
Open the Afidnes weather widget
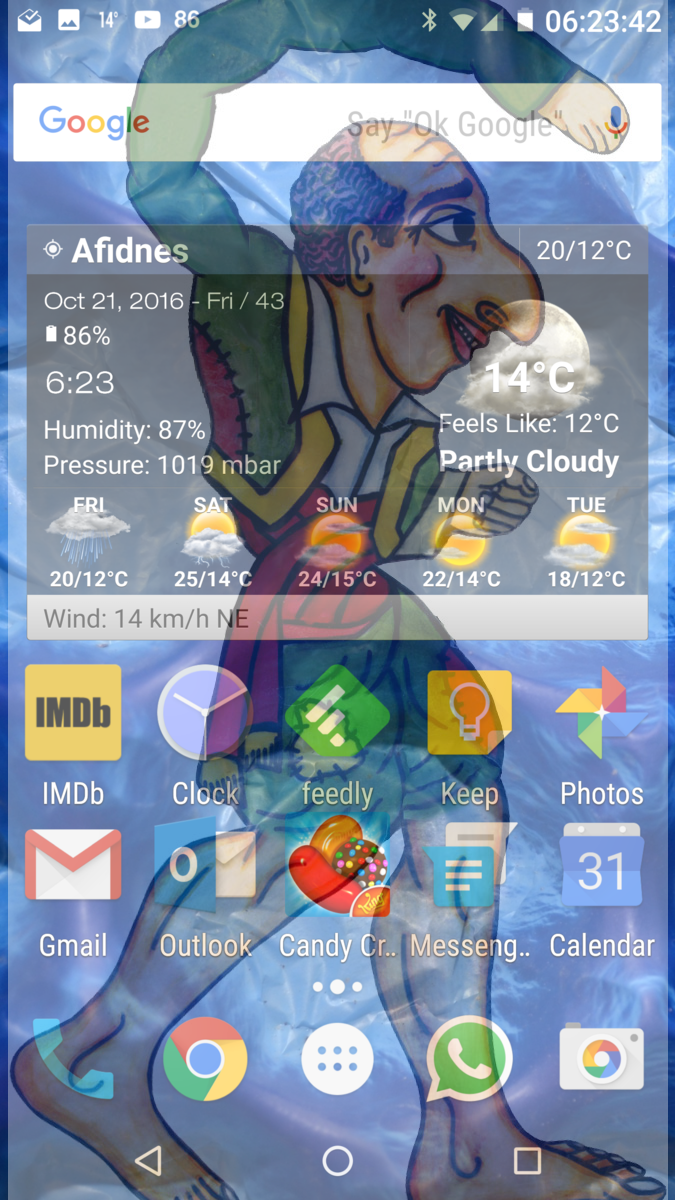coord(337,430)
